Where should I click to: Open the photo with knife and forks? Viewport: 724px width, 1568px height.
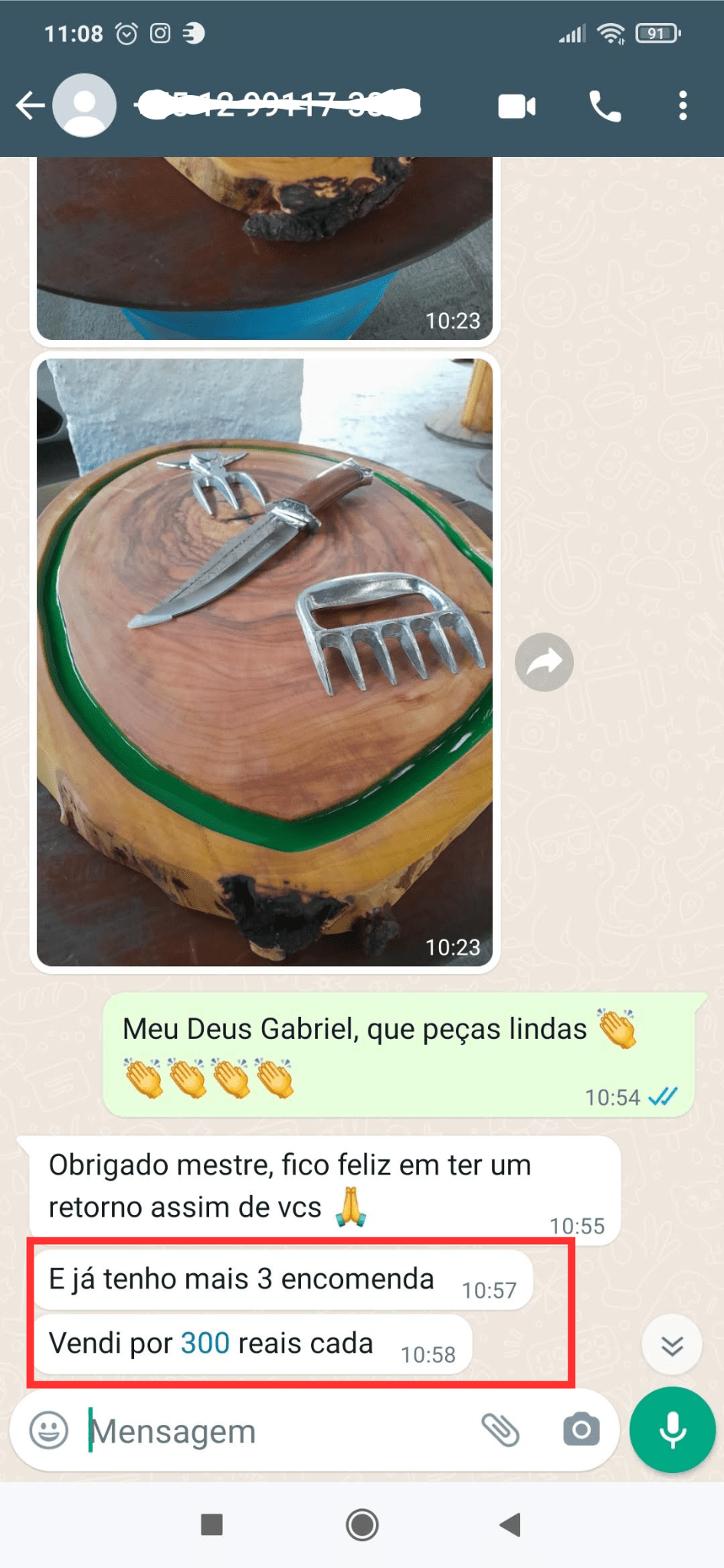coord(264,662)
